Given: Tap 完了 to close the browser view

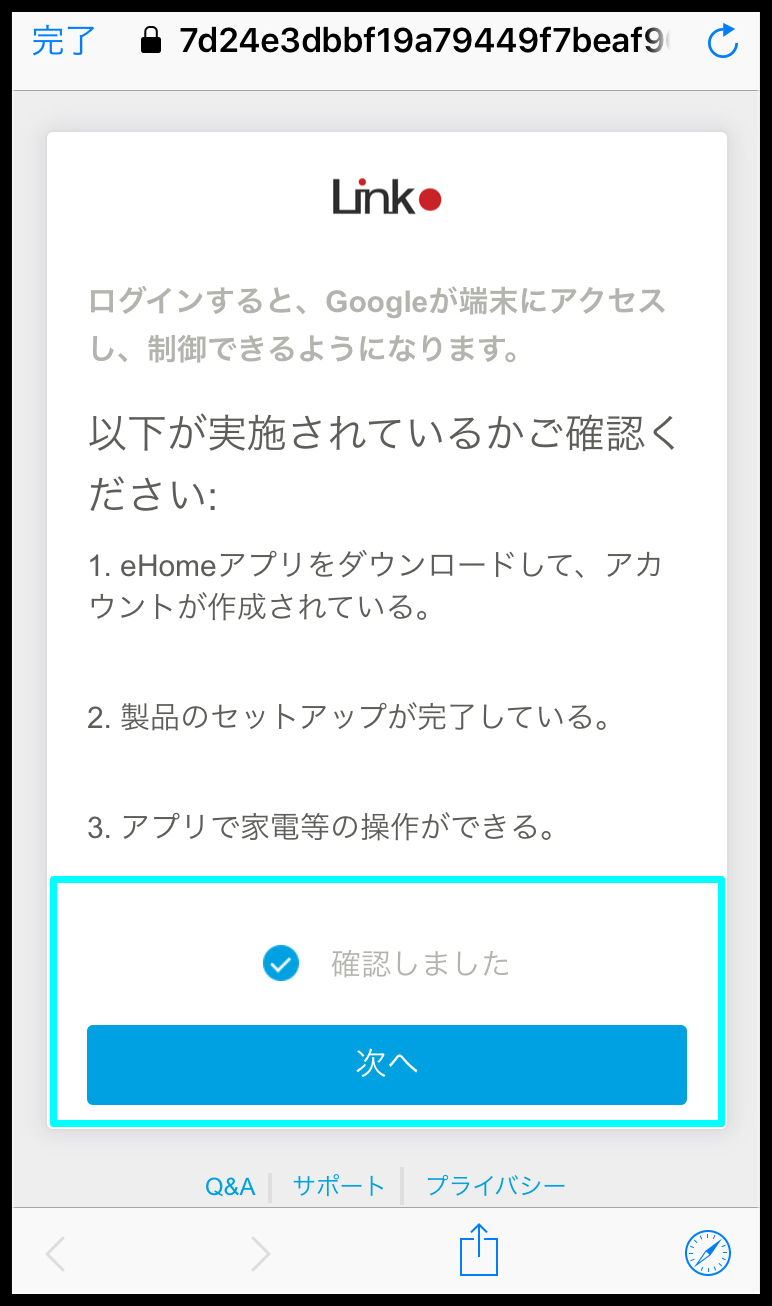Looking at the screenshot, I should click(x=64, y=41).
